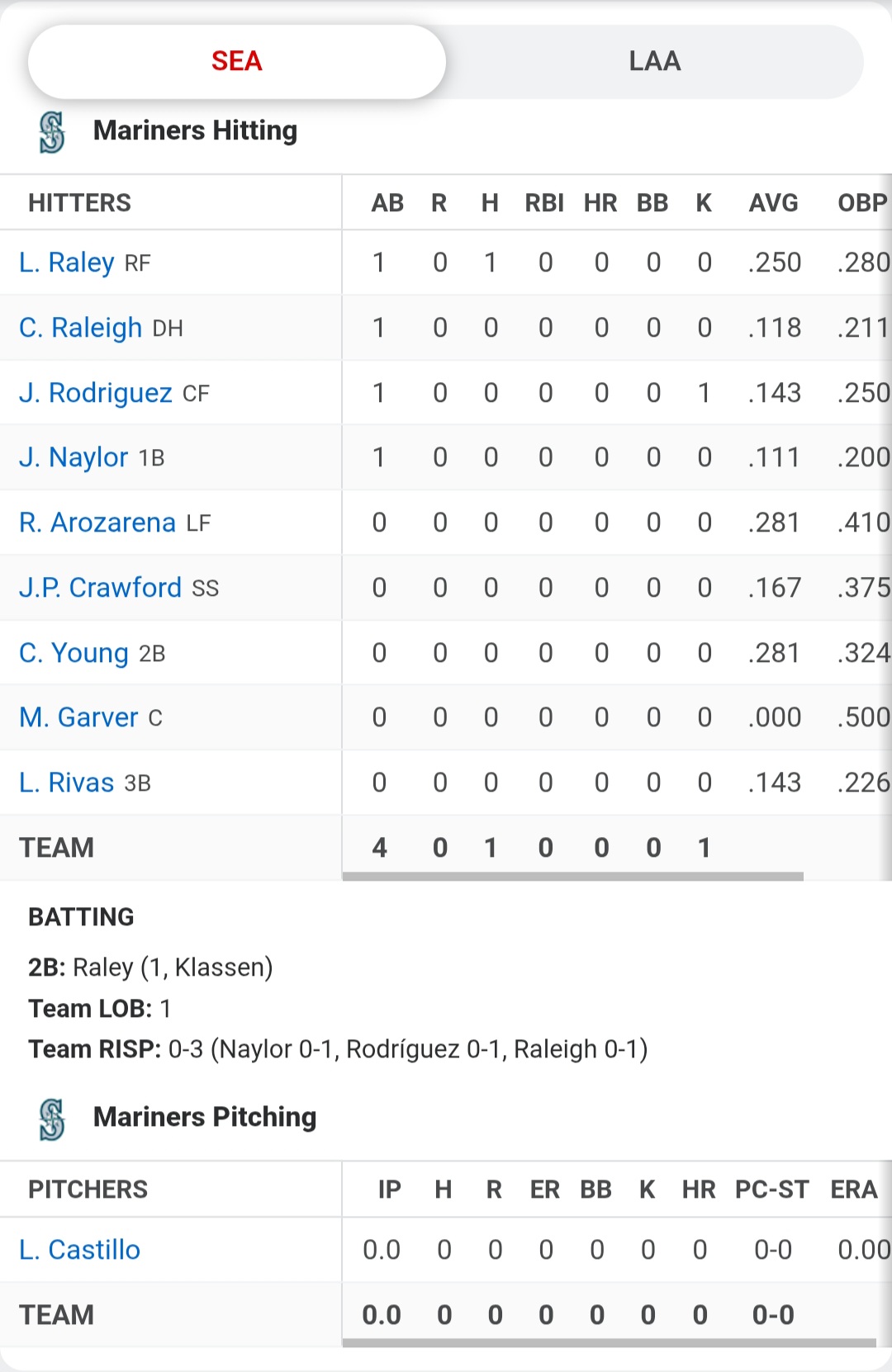View J. Rodriguez's player details

(96, 393)
